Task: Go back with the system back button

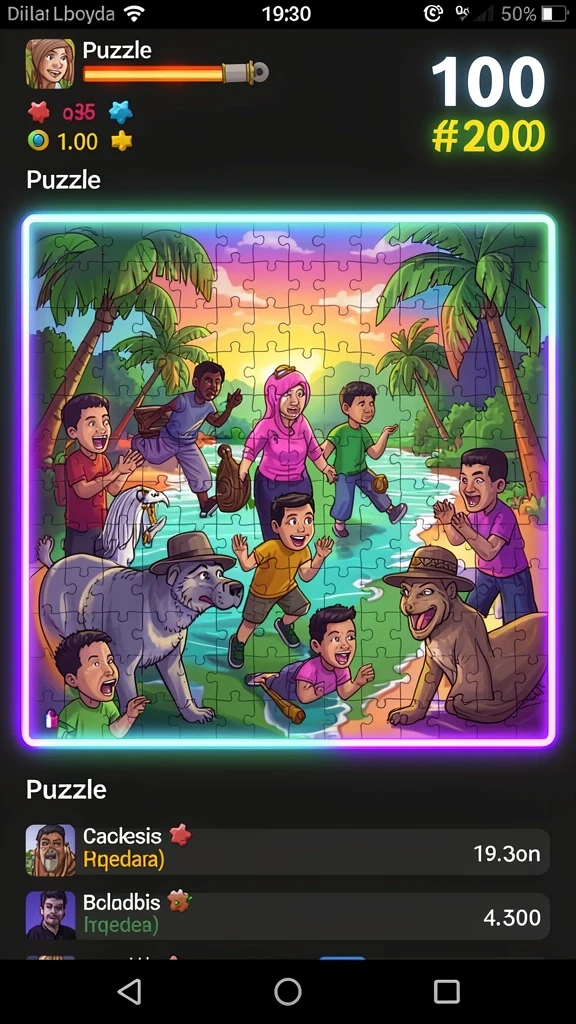Action: [x=129, y=992]
